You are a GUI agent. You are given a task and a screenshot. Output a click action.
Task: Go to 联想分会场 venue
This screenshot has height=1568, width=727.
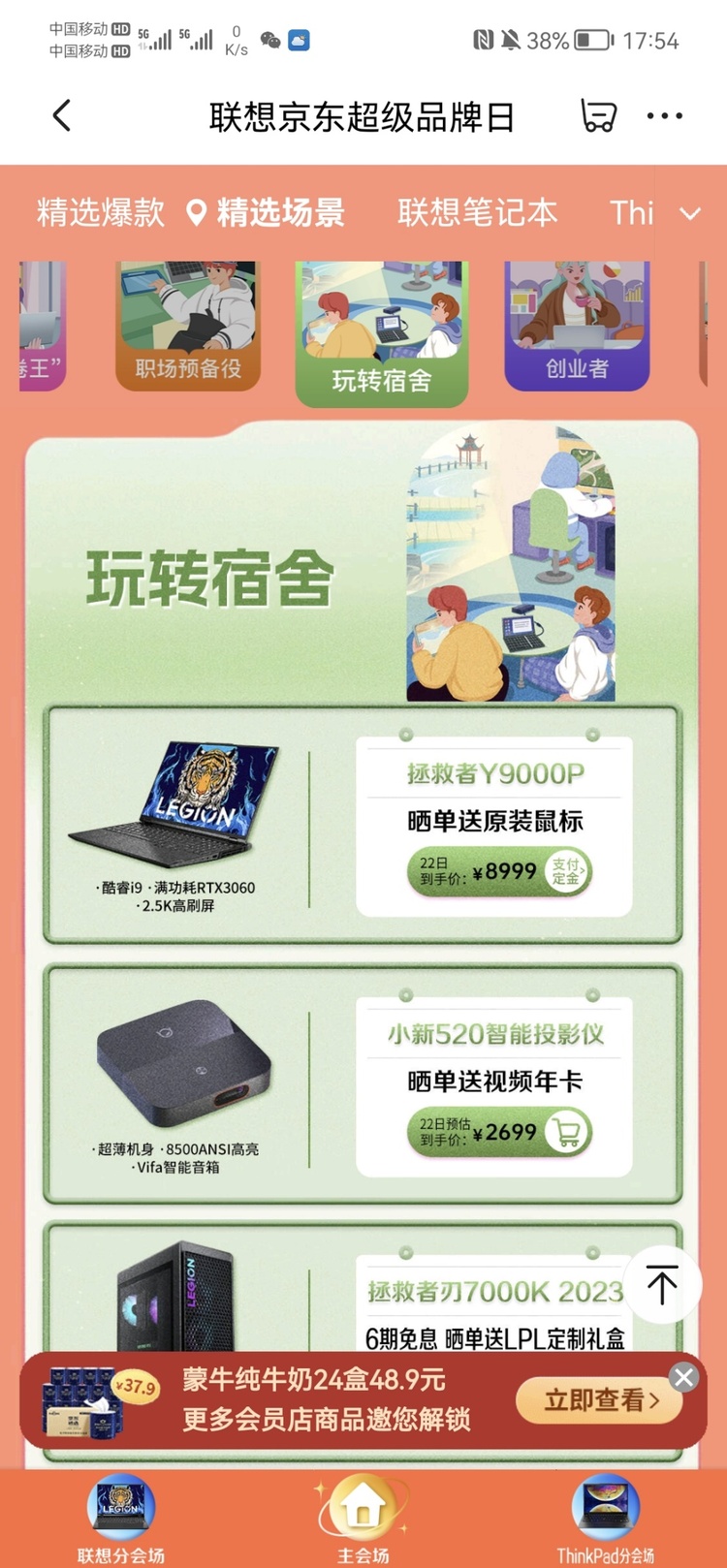pos(121,1520)
